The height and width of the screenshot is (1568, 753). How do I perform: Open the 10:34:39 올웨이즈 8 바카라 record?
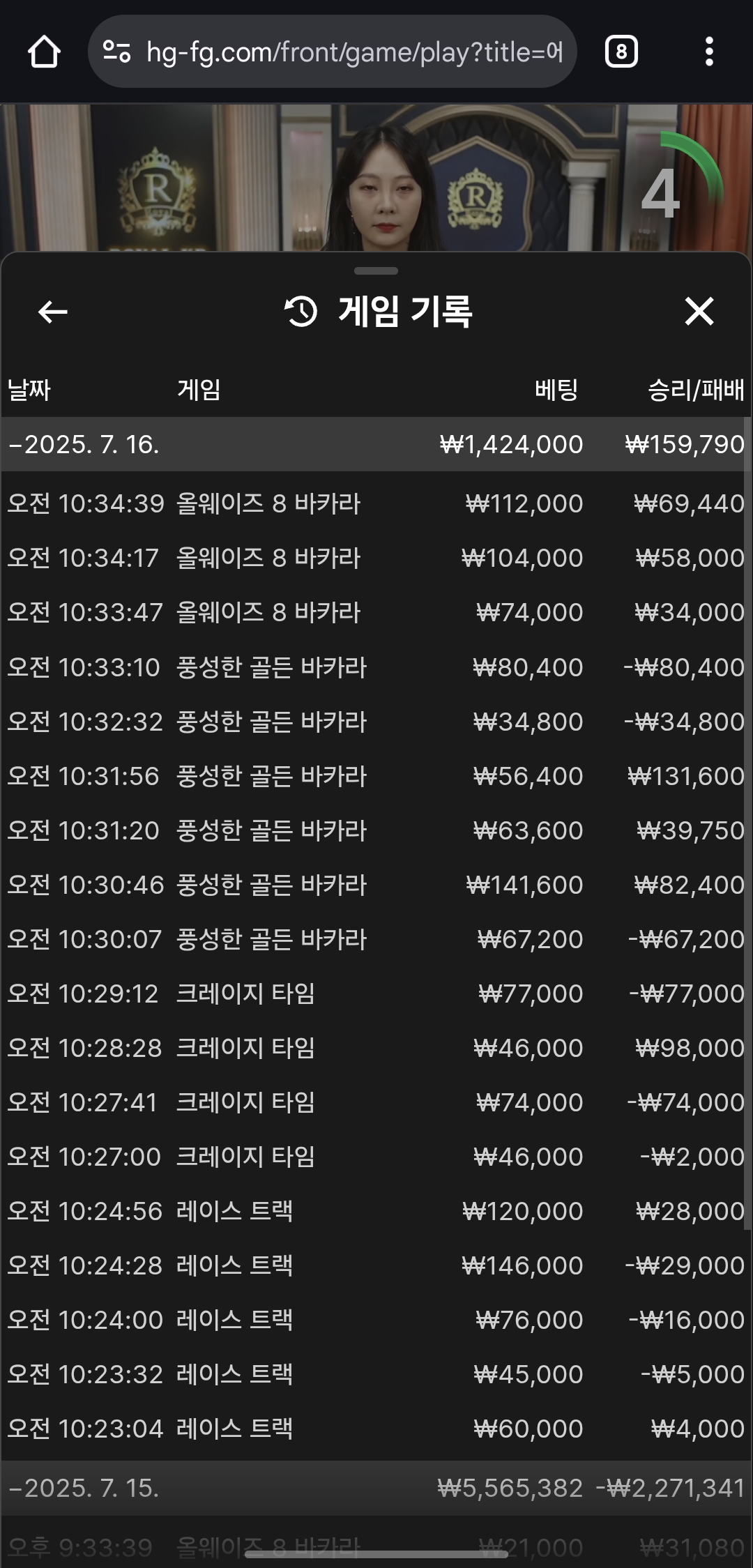click(x=376, y=503)
